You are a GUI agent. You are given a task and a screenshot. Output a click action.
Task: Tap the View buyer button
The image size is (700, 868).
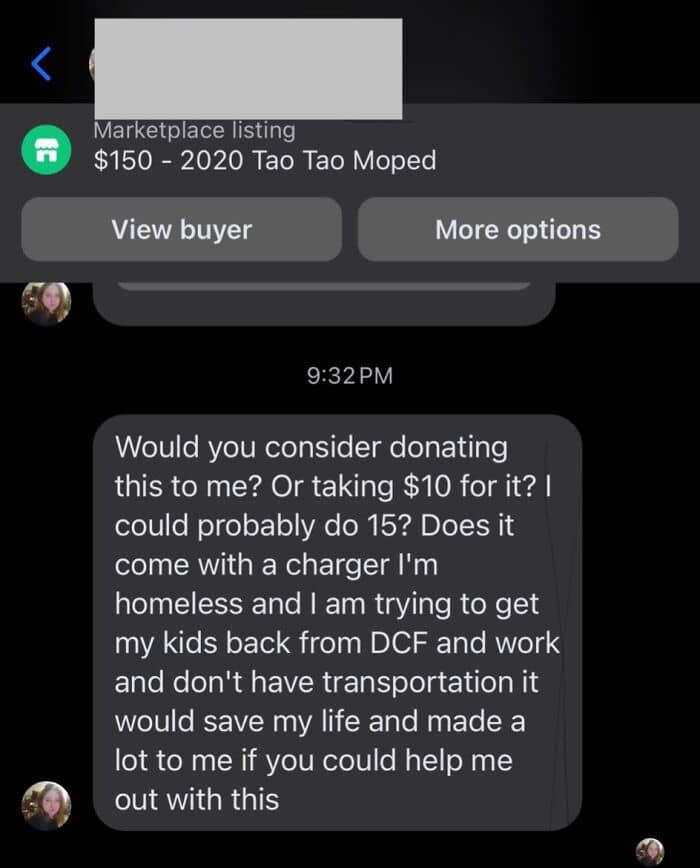[x=181, y=230]
